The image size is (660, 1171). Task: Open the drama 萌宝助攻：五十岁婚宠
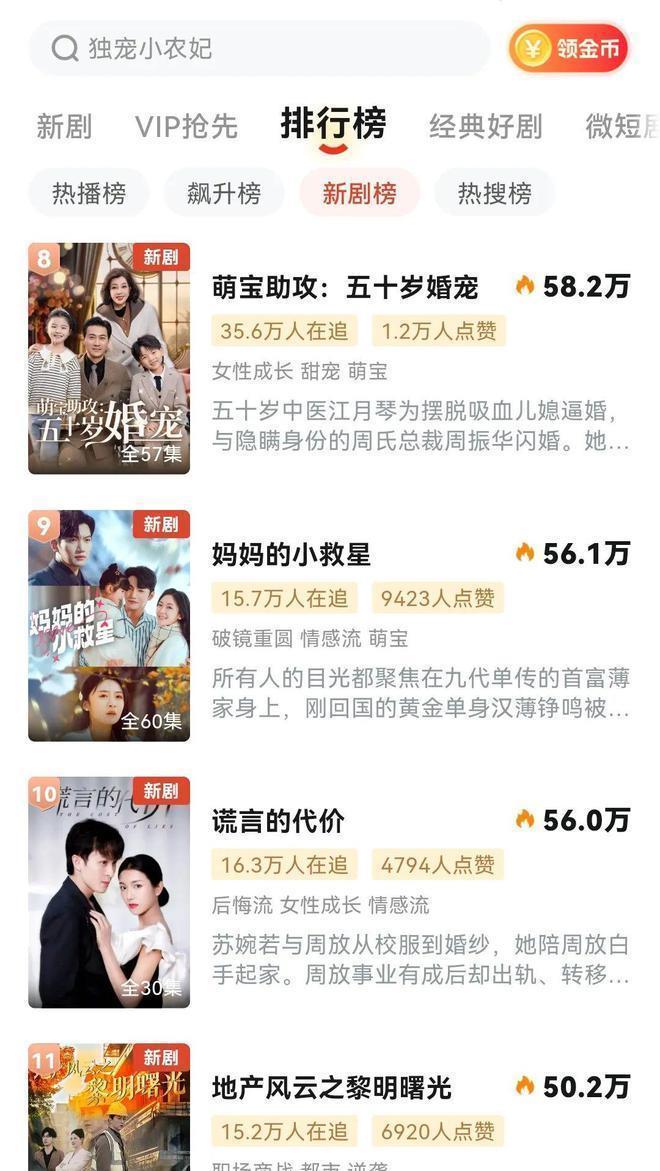(345, 288)
